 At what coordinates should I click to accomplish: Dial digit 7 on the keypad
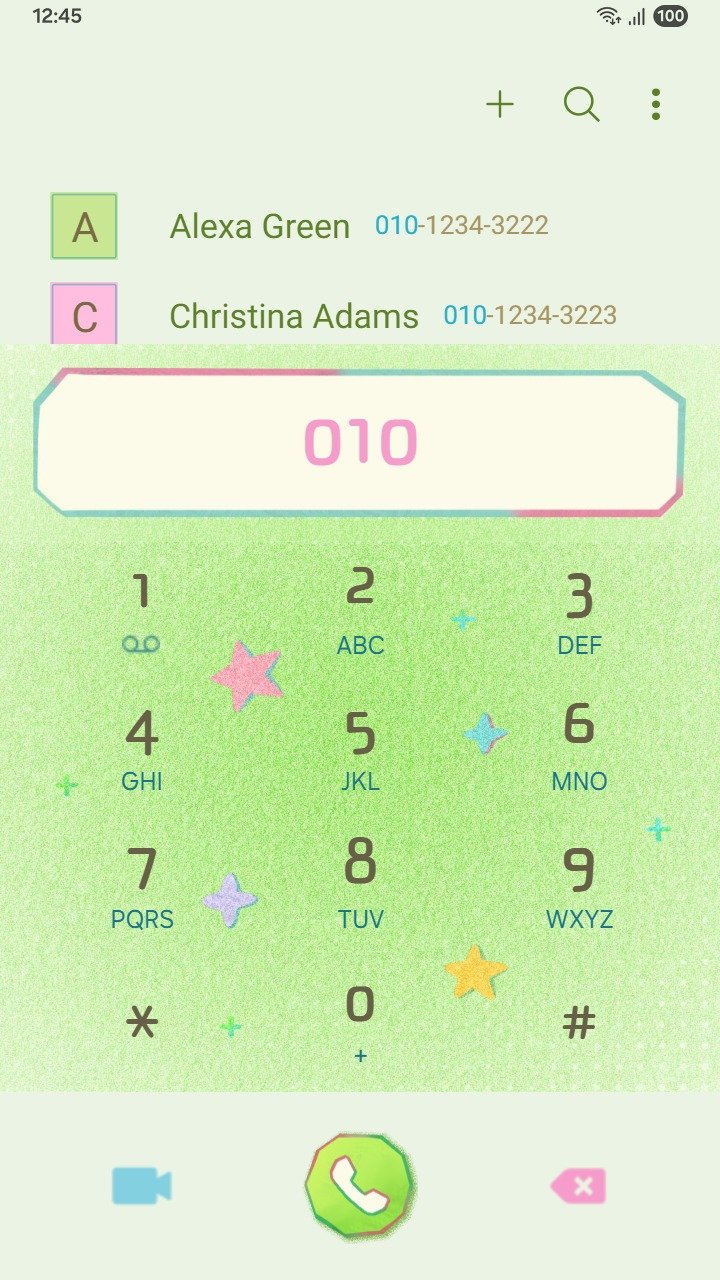142,882
